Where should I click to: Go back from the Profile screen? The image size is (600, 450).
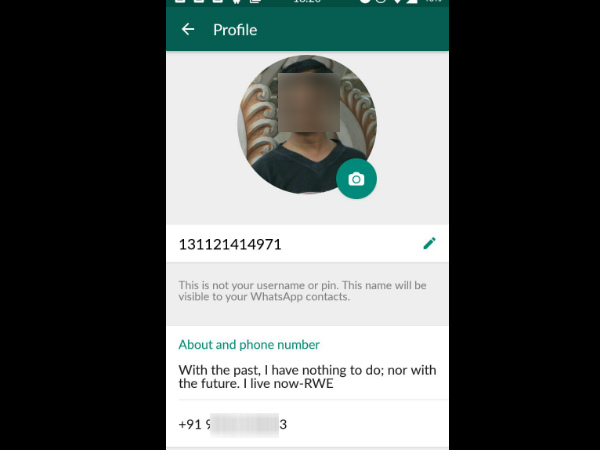(x=187, y=30)
